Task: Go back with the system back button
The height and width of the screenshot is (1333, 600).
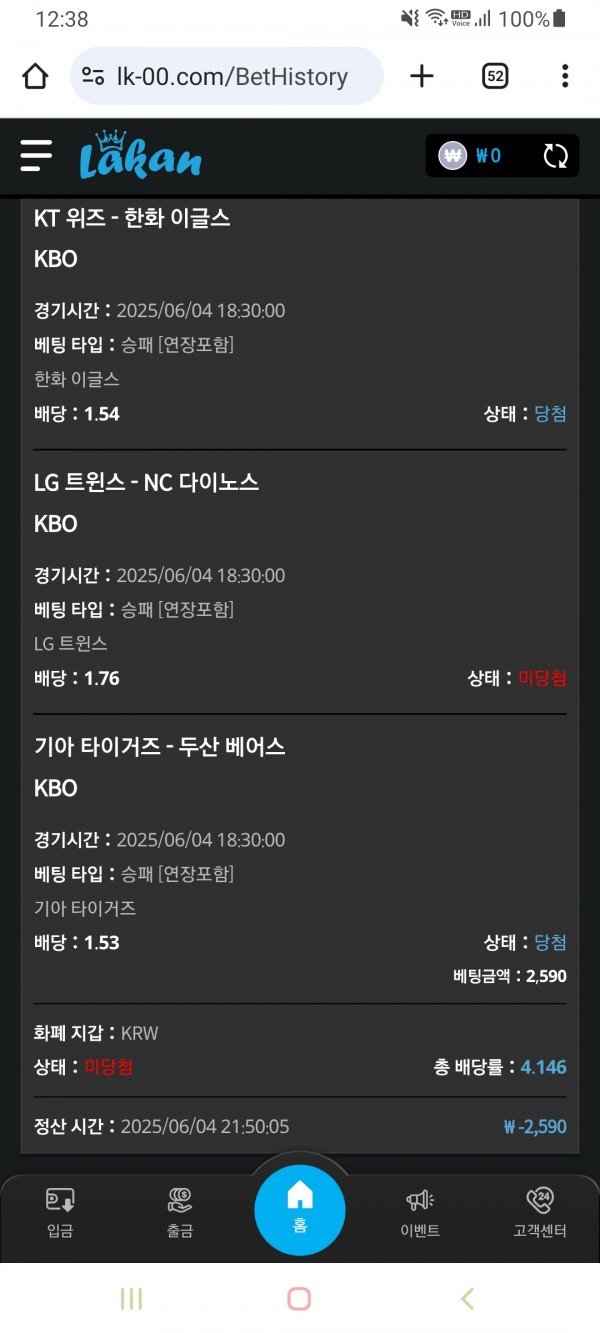Action: click(467, 1298)
